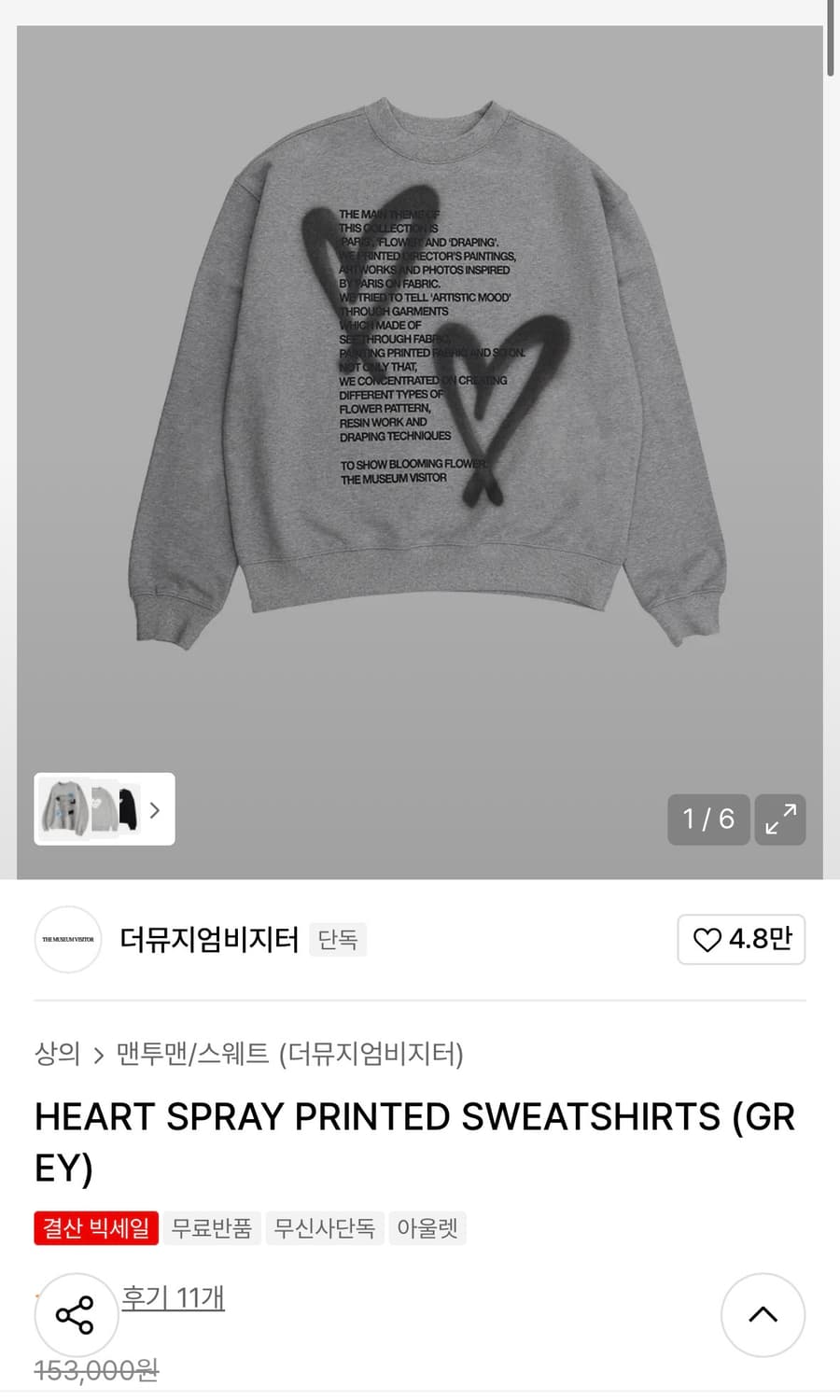Select the 결산 빅세일 sale badge
The width and height of the screenshot is (840, 1400).
coord(96,1228)
